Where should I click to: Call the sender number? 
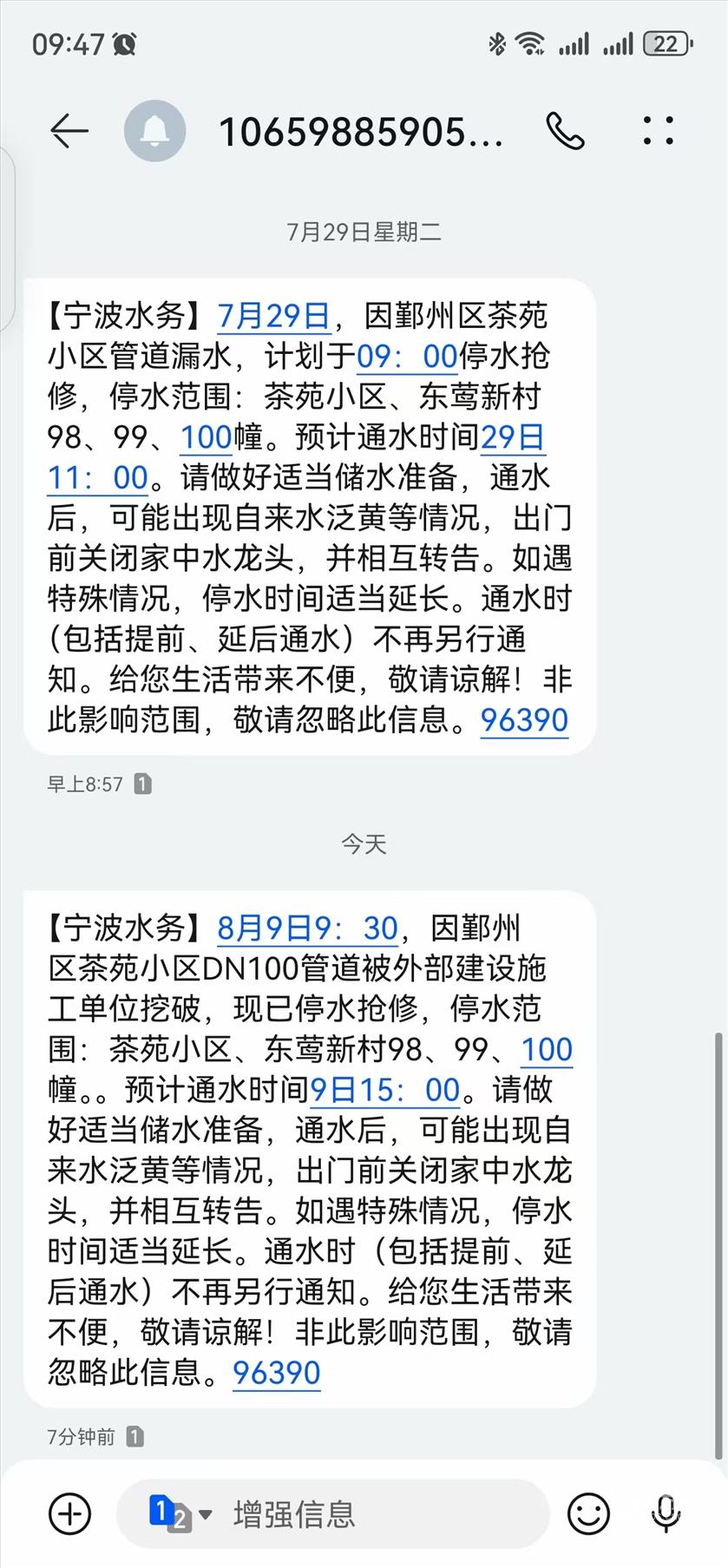click(x=565, y=131)
